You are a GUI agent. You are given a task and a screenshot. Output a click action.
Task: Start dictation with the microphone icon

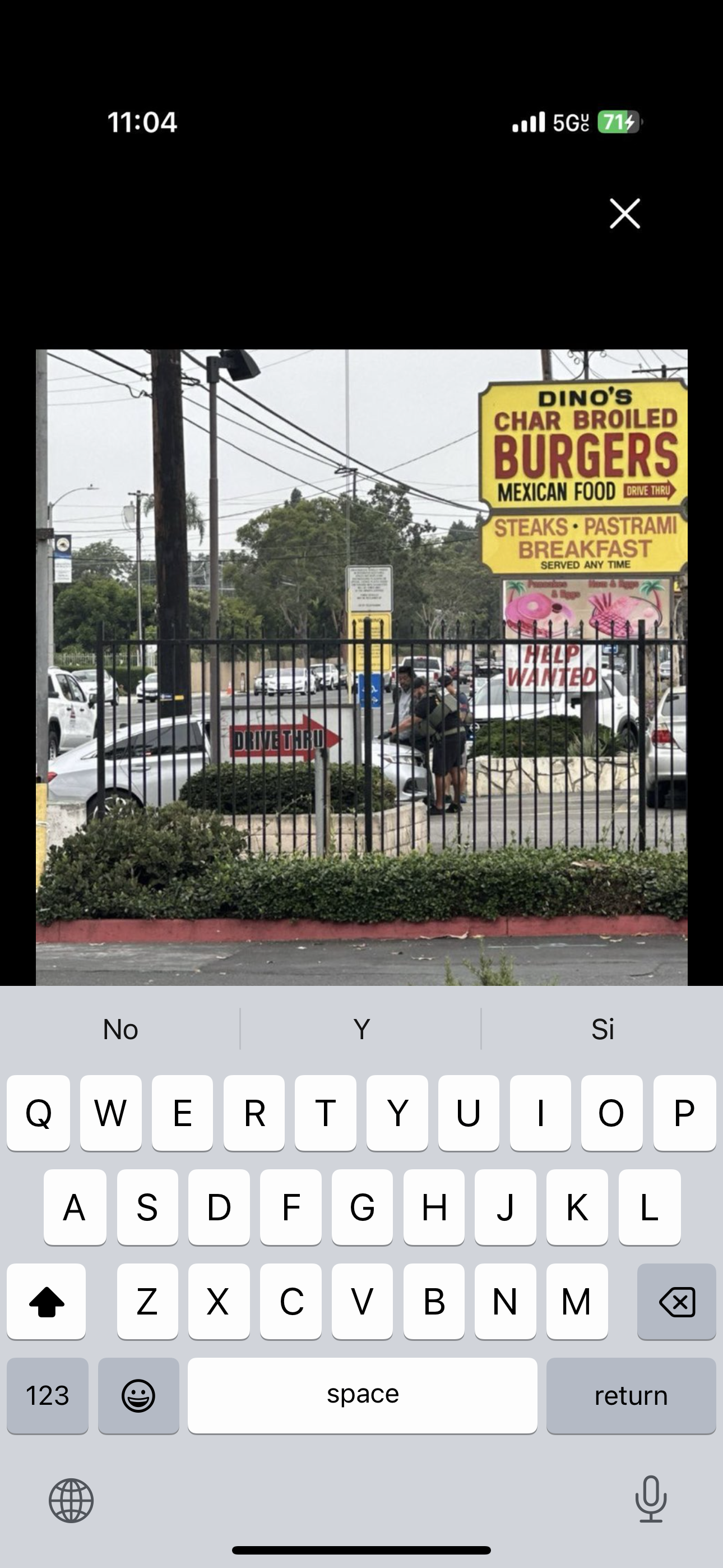651,1499
